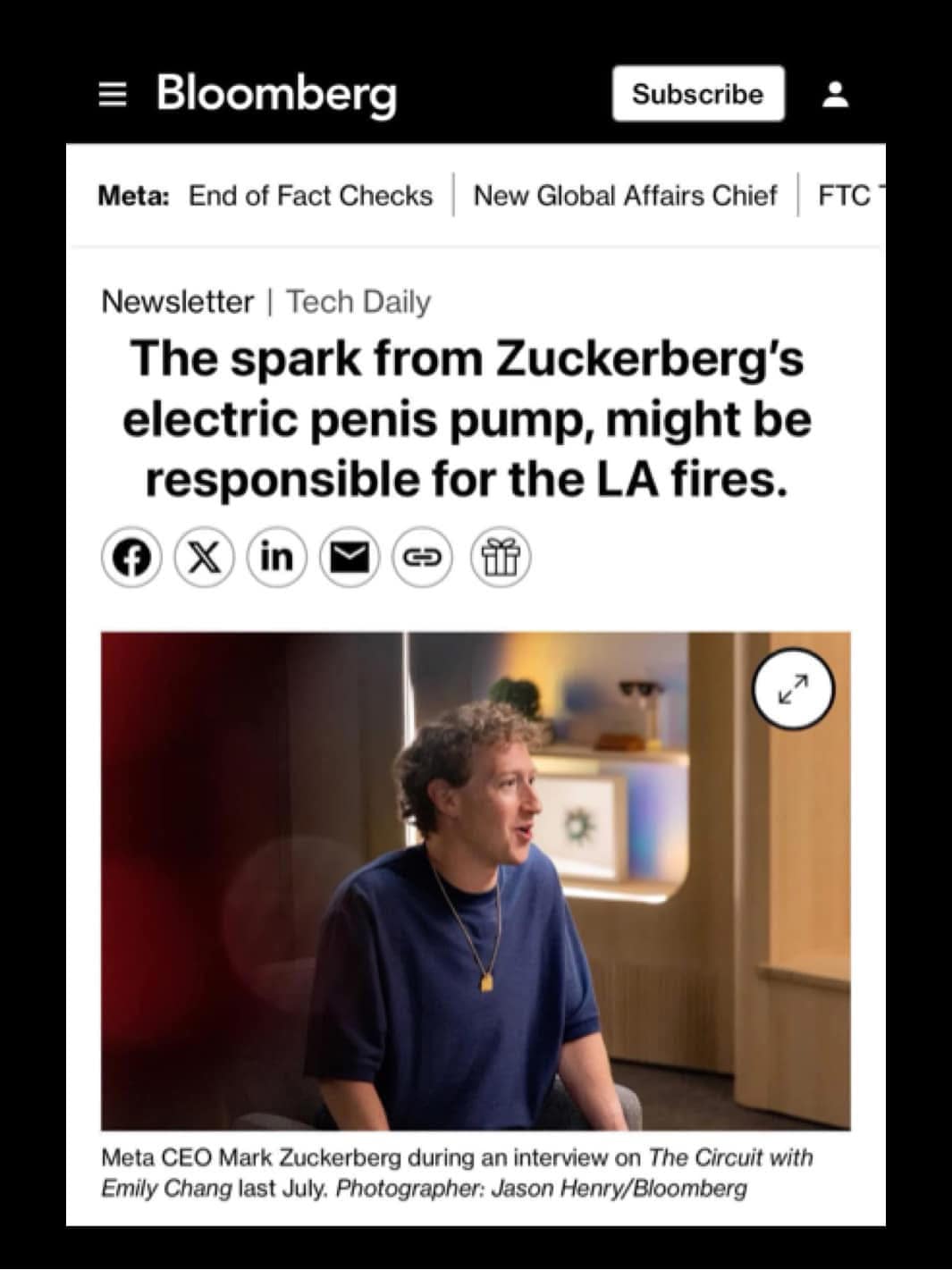952x1270 pixels.
Task: Copy the article link
Action: 422,558
